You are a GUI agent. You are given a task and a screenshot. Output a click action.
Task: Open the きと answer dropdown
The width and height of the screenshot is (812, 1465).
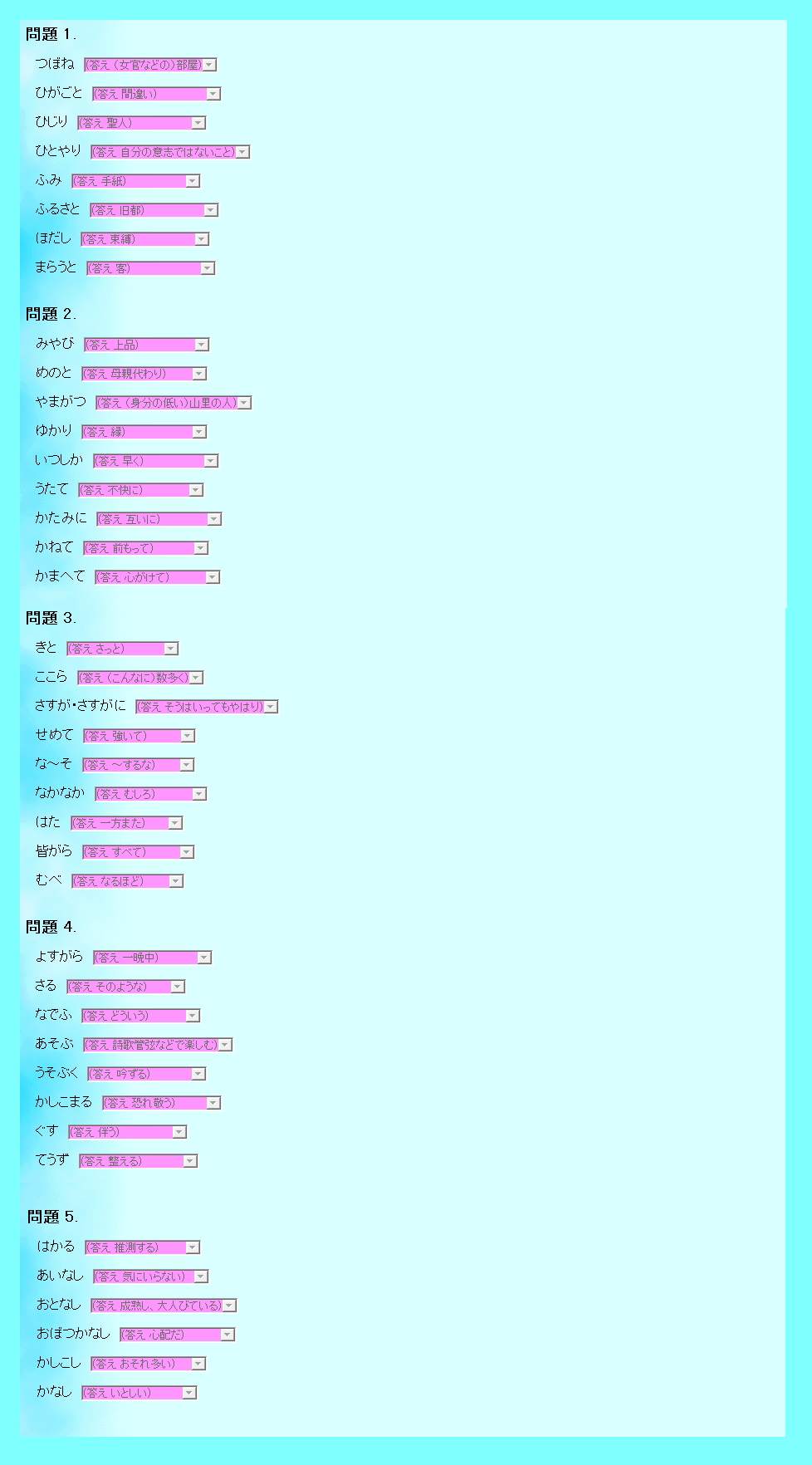tap(122, 649)
